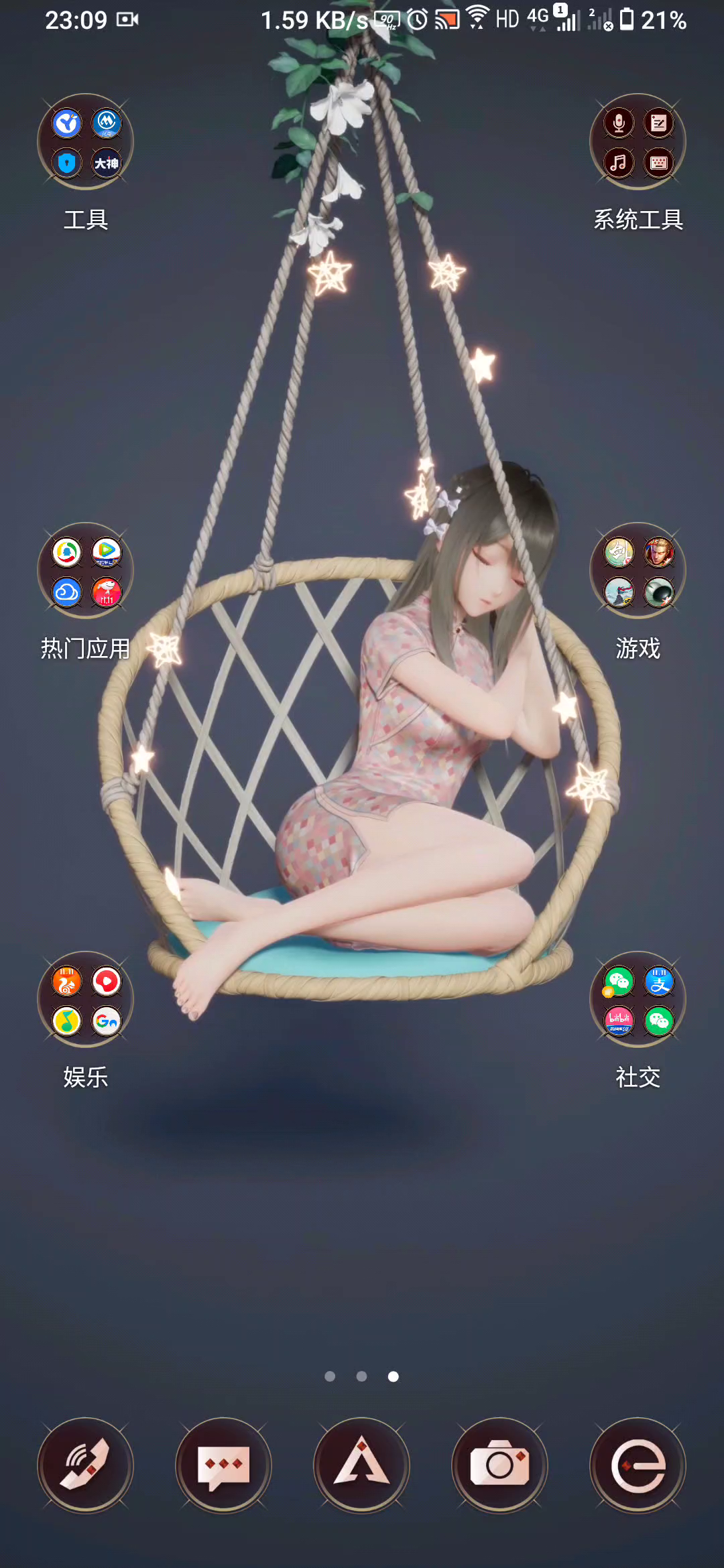
Task: Open the 热门应用 folder
Action: click(x=85, y=571)
